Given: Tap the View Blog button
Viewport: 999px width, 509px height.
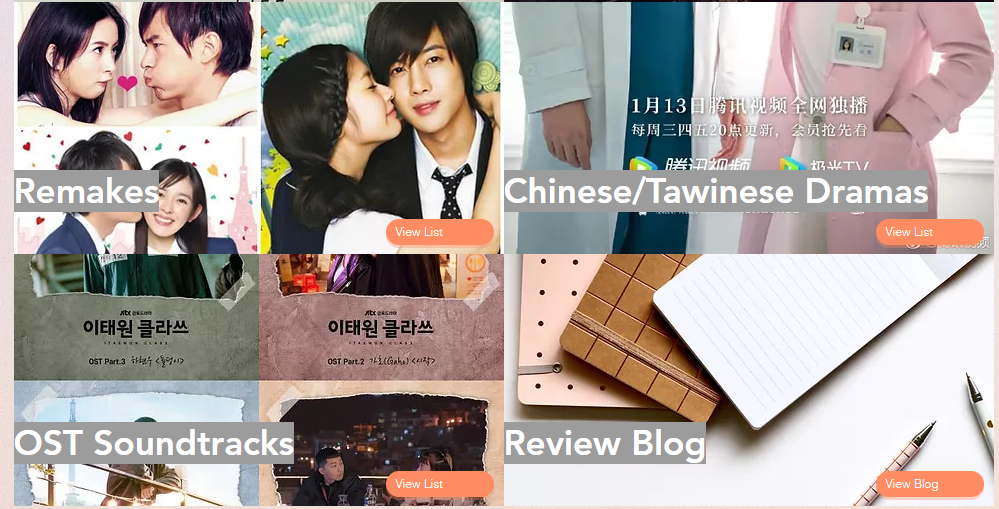Looking at the screenshot, I should point(929,484).
